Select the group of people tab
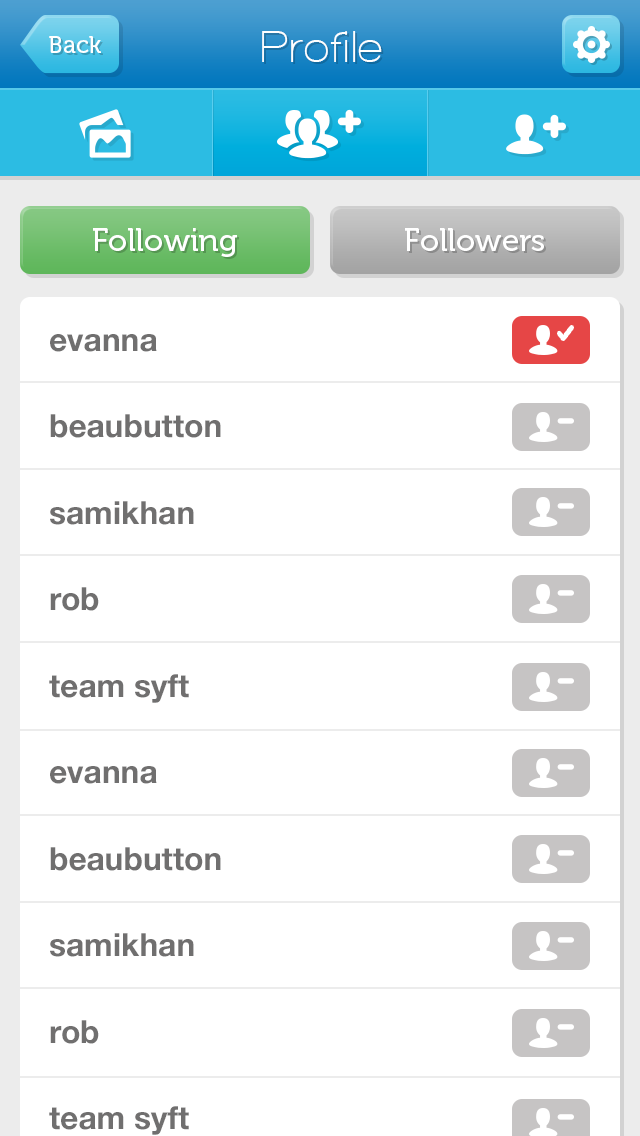 [x=319, y=133]
